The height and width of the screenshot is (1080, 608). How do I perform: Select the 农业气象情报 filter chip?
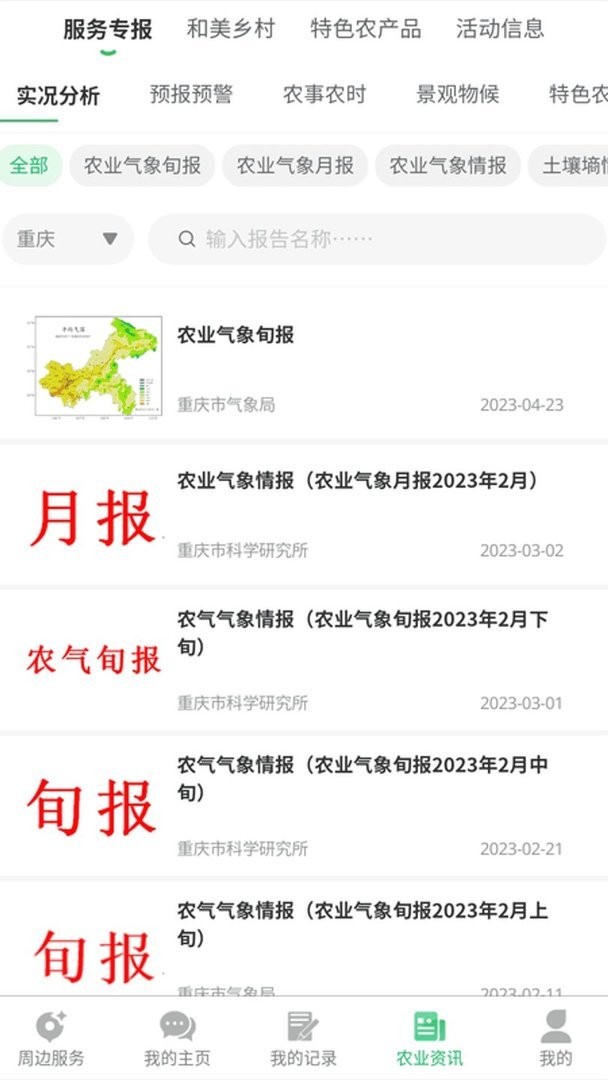[448, 166]
